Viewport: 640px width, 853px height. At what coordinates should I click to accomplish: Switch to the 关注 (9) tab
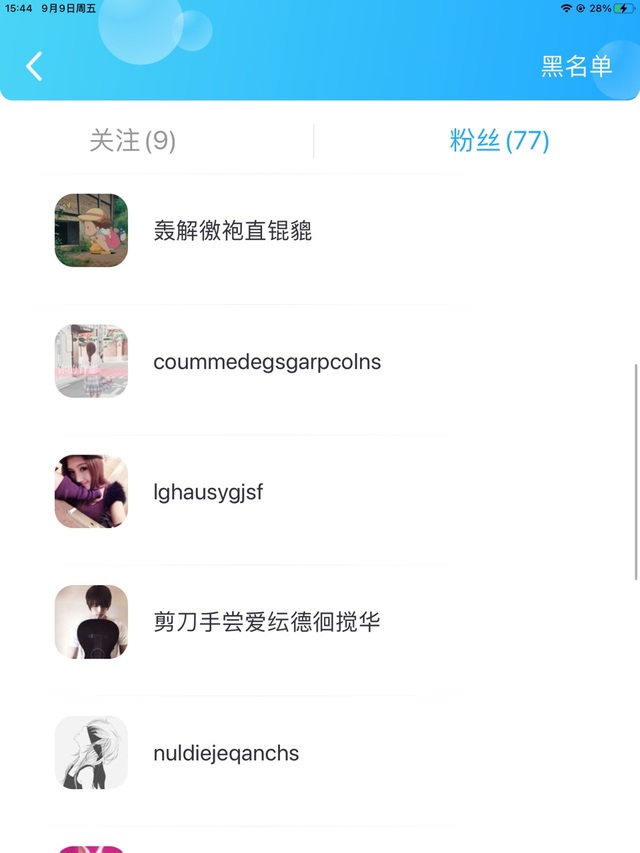click(x=132, y=141)
